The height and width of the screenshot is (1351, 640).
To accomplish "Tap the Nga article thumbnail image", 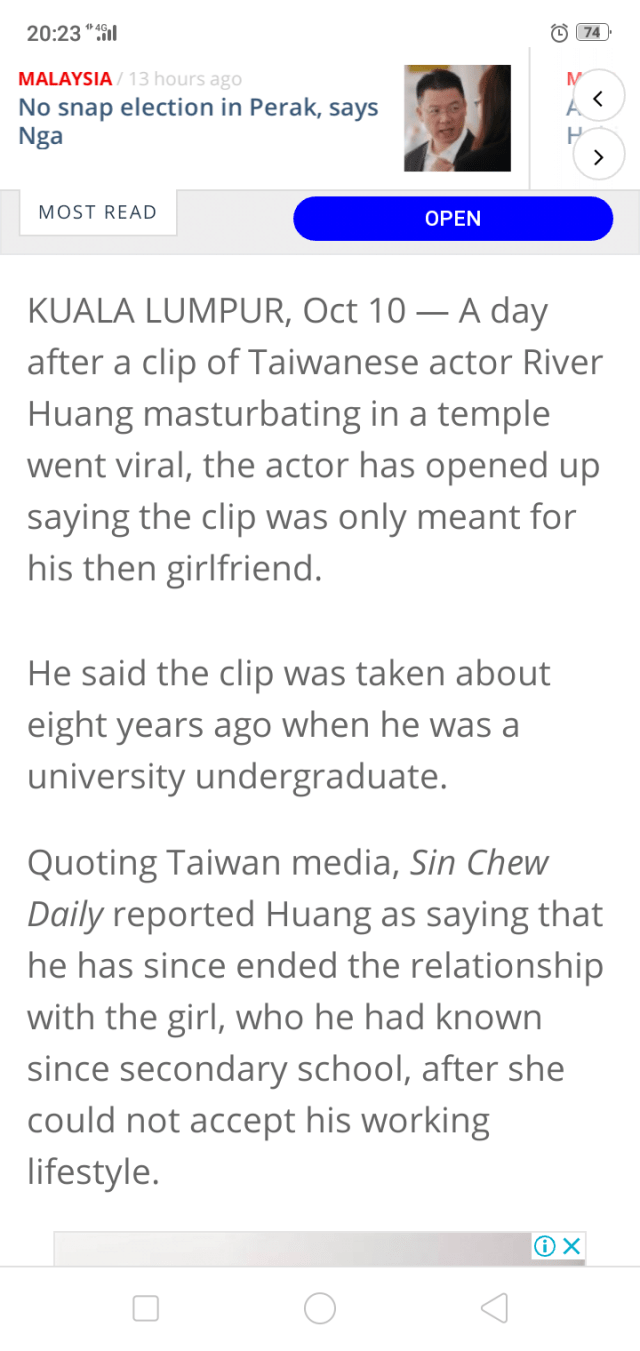I will pyautogui.click(x=457, y=118).
